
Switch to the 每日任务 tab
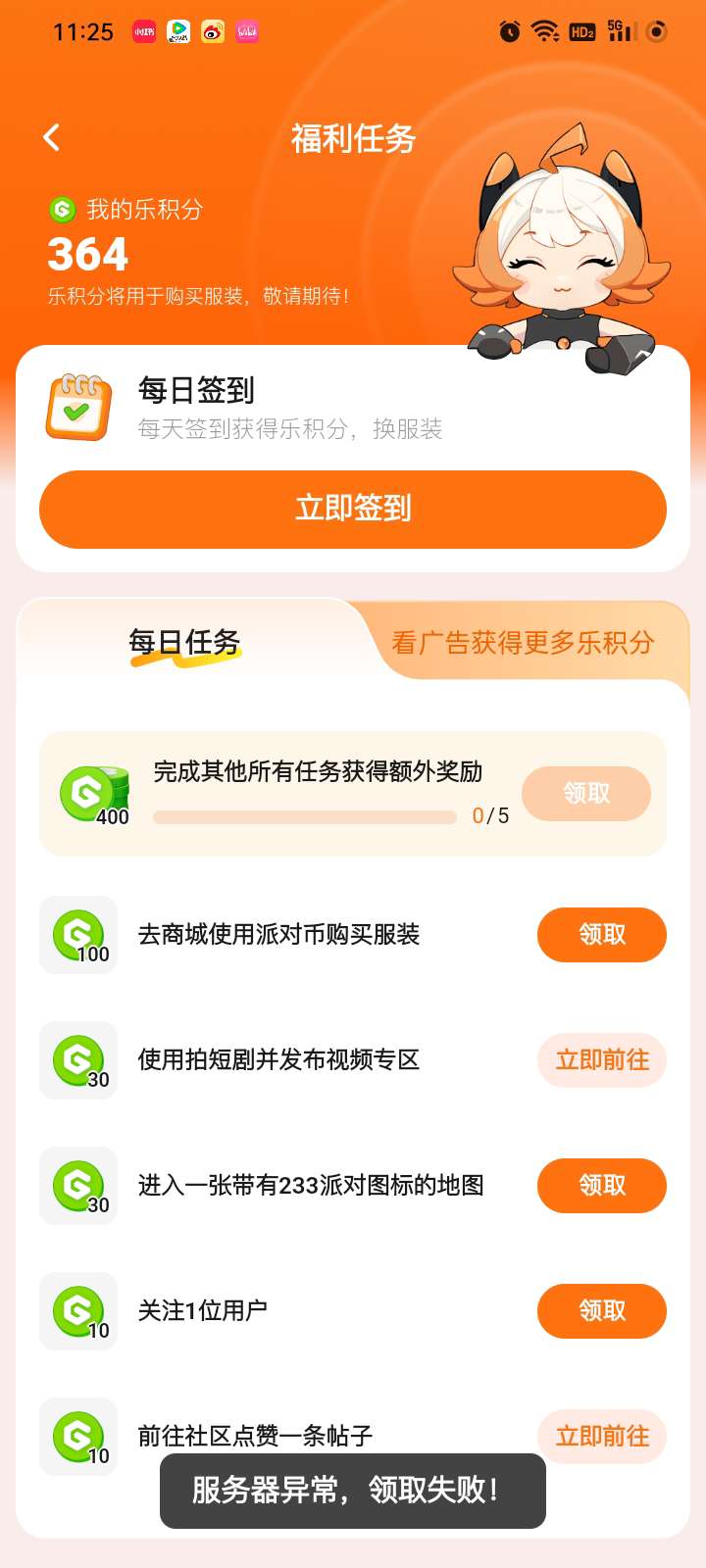[x=185, y=643]
